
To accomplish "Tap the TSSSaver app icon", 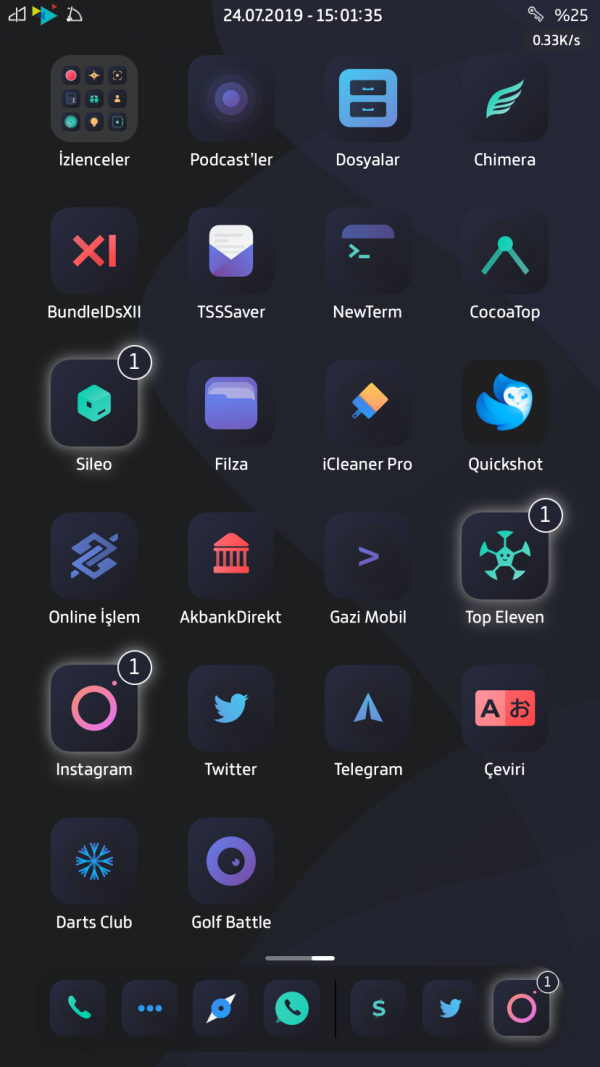I will coord(231,251).
